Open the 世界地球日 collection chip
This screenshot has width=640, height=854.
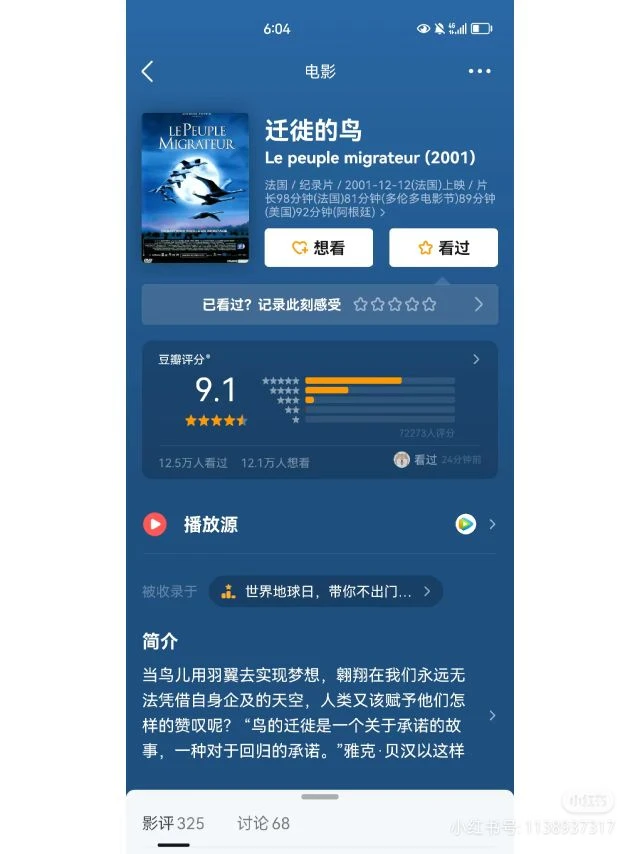click(x=325, y=591)
